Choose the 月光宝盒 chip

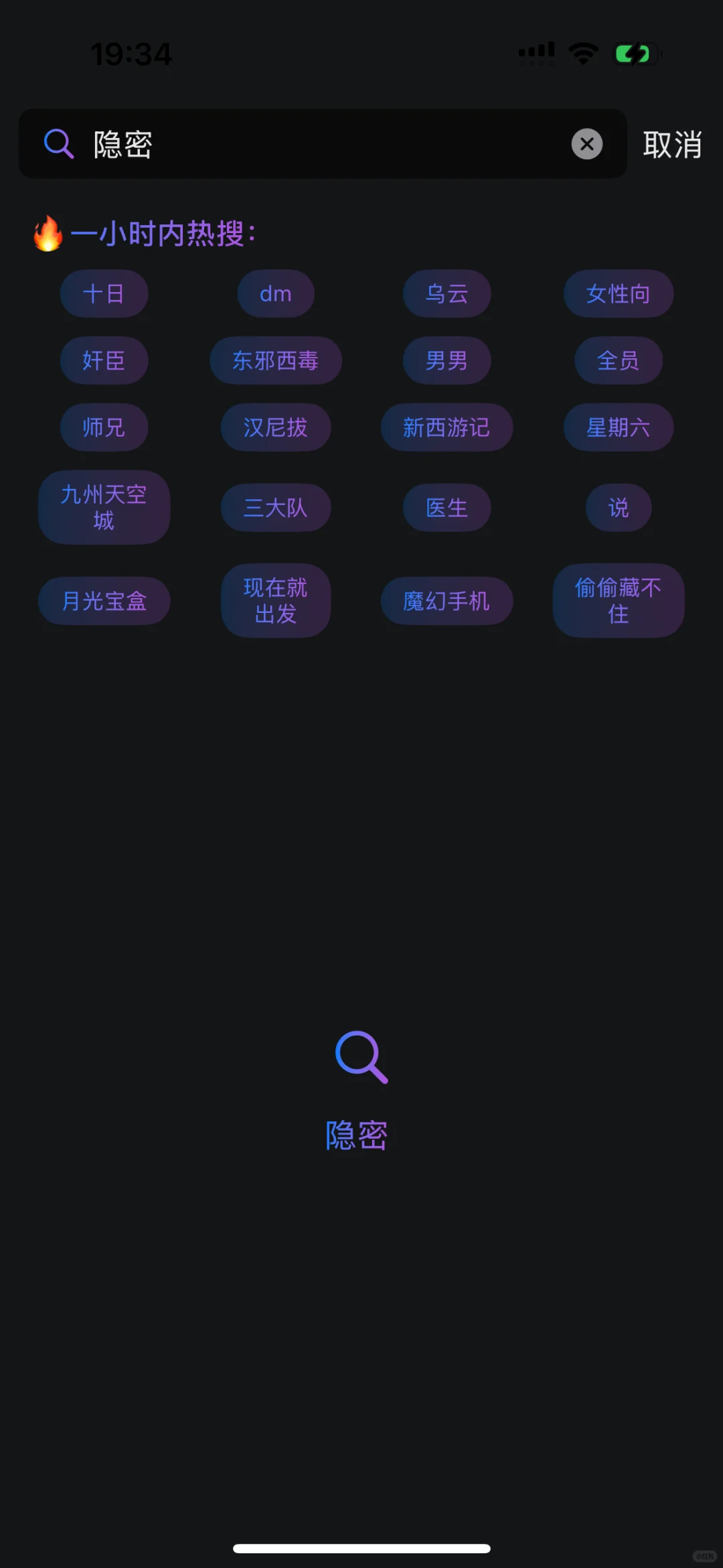tap(104, 601)
